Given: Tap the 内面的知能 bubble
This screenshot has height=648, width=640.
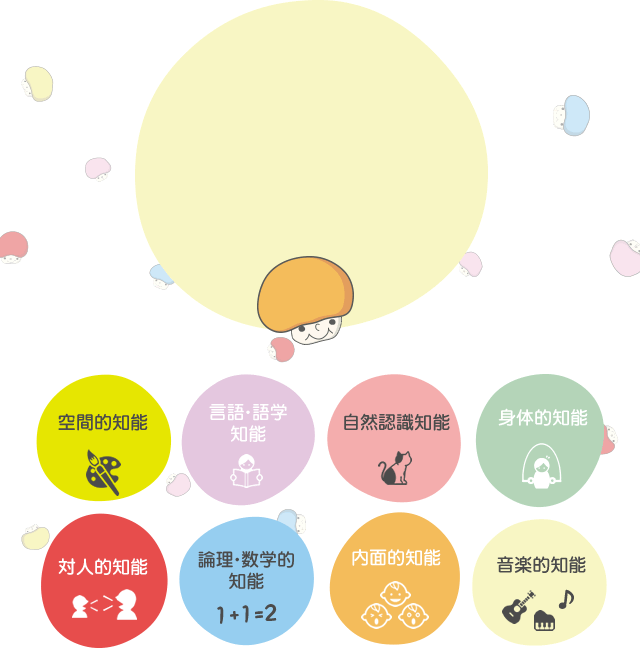Looking at the screenshot, I should 394,582.
